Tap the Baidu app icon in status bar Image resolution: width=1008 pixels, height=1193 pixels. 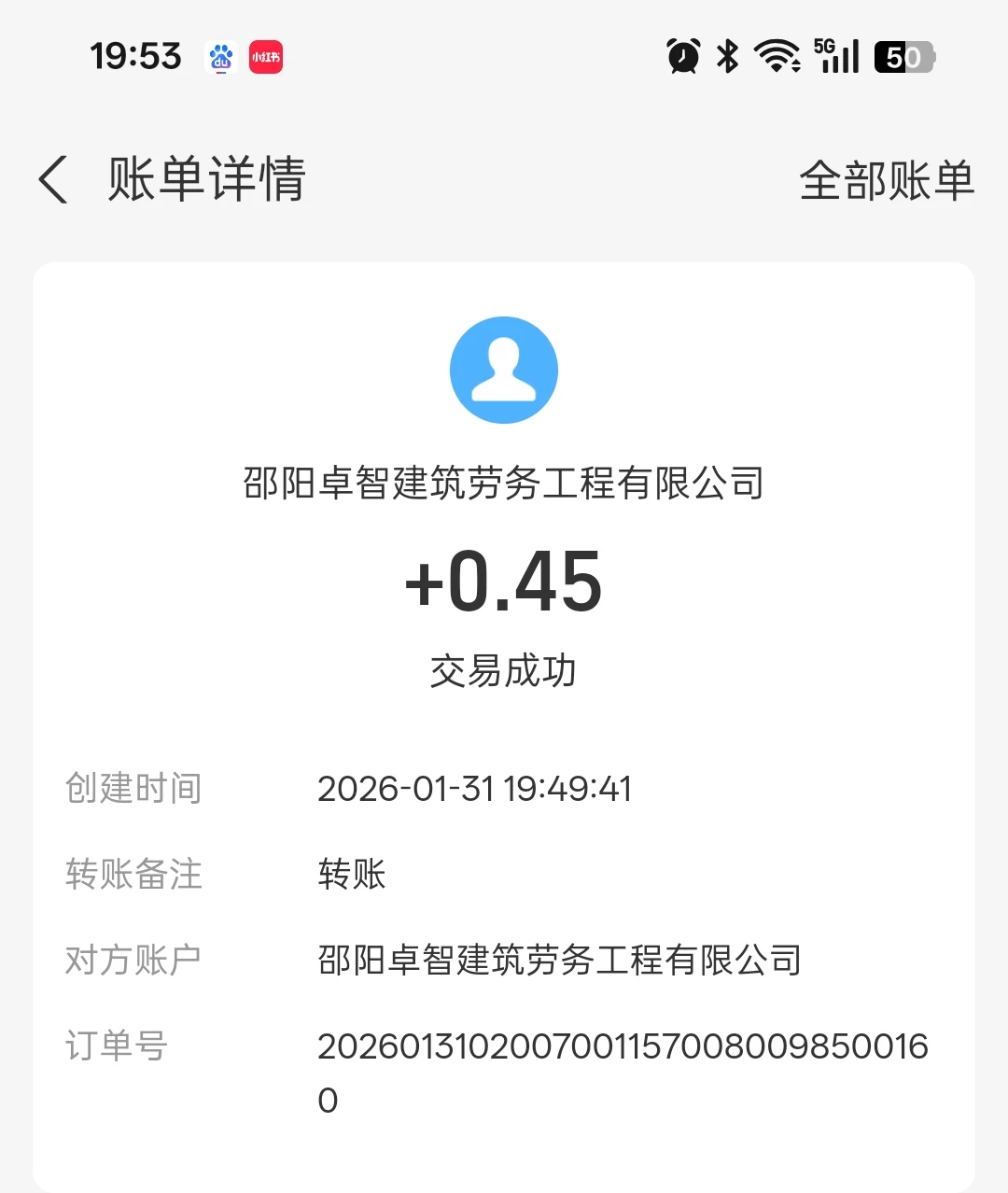pyautogui.click(x=220, y=58)
